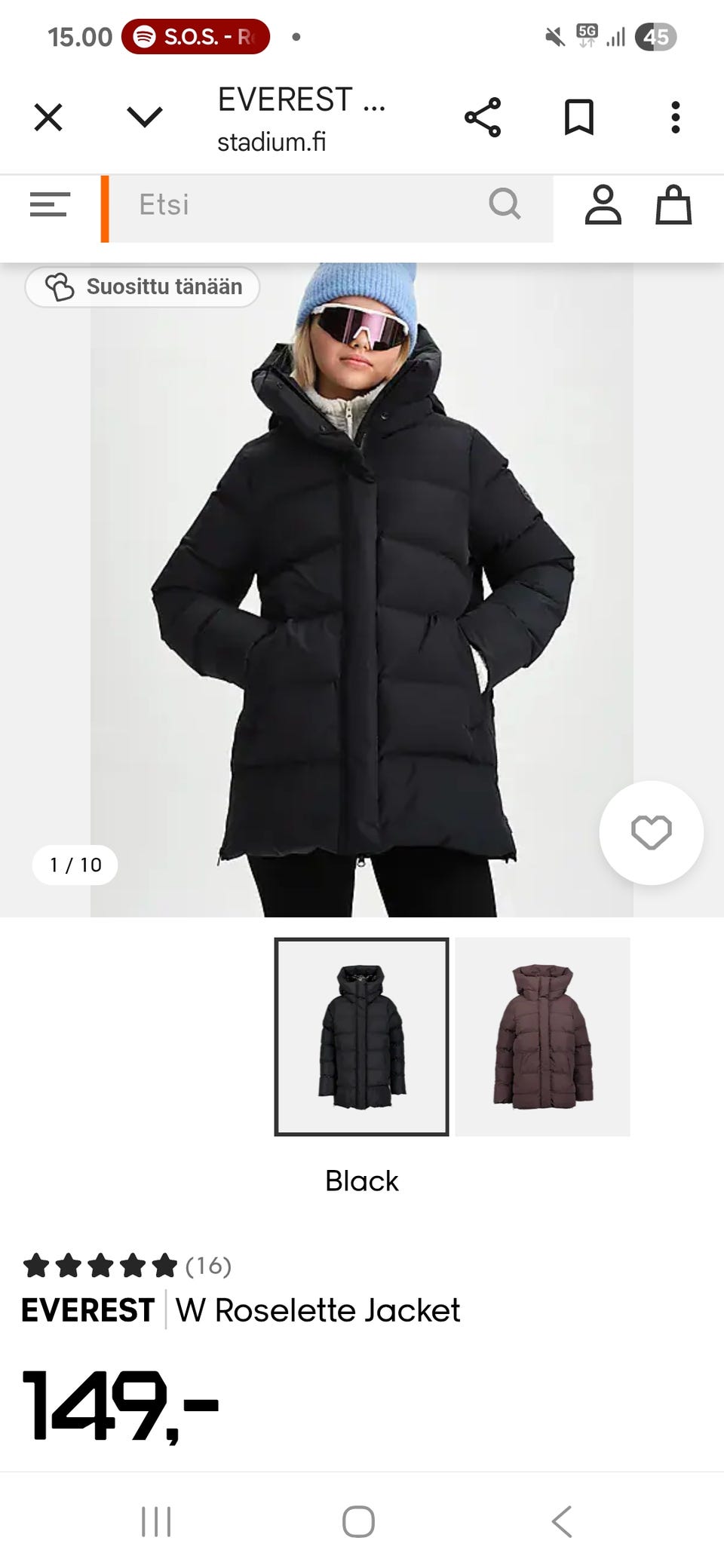Open the Stadium hamburger menu
This screenshot has height=1568, width=724.
click(x=50, y=205)
